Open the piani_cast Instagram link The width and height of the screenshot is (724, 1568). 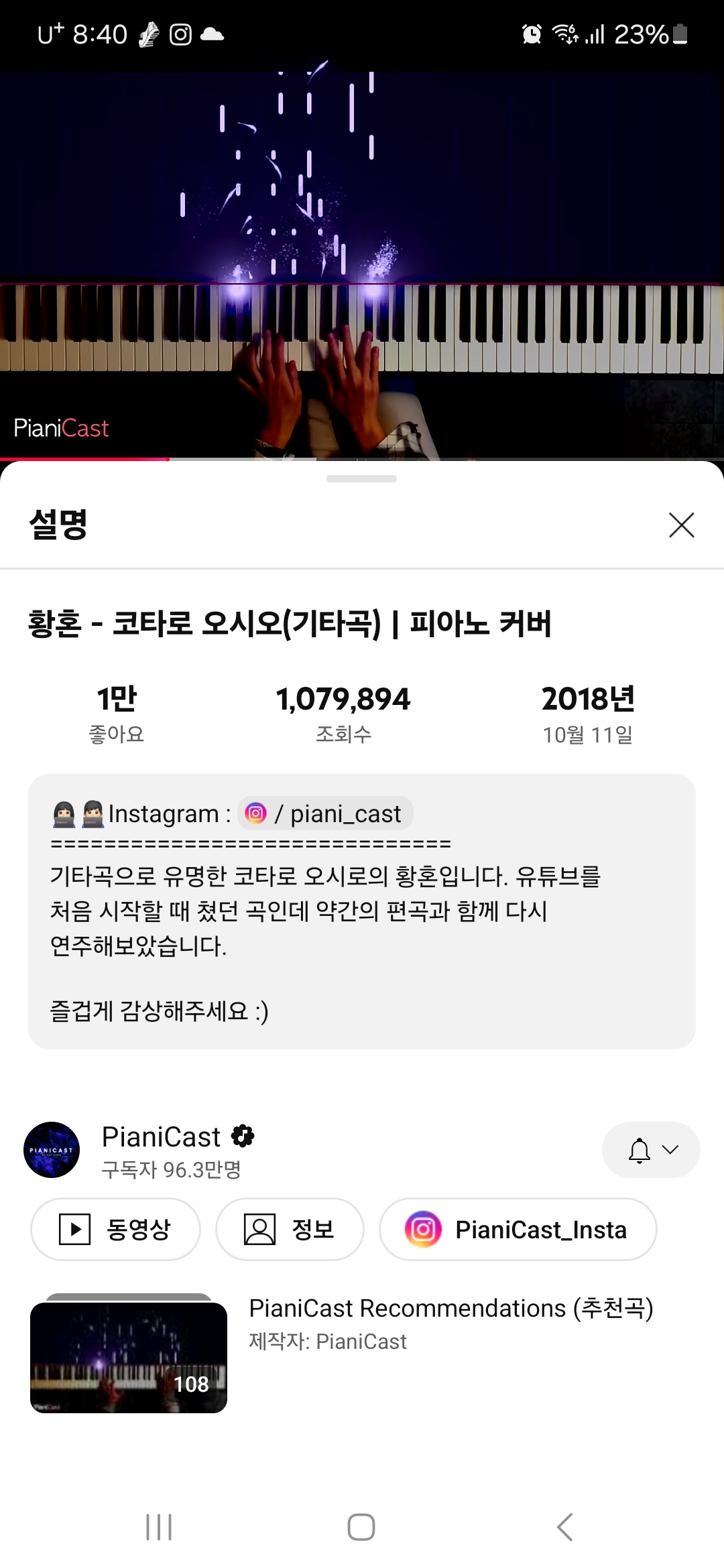tap(326, 813)
